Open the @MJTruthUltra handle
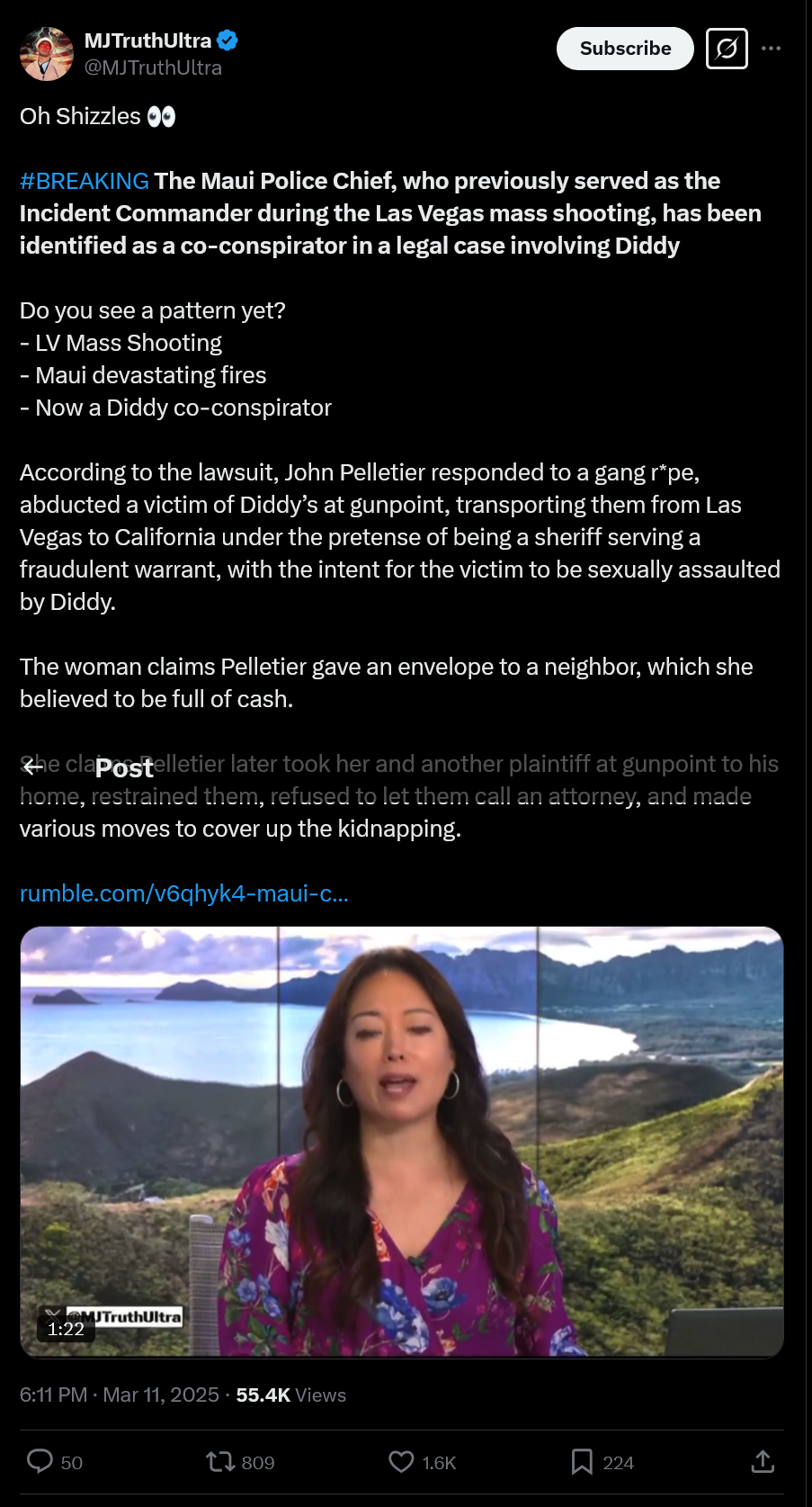This screenshot has height=1507, width=812. tap(153, 68)
